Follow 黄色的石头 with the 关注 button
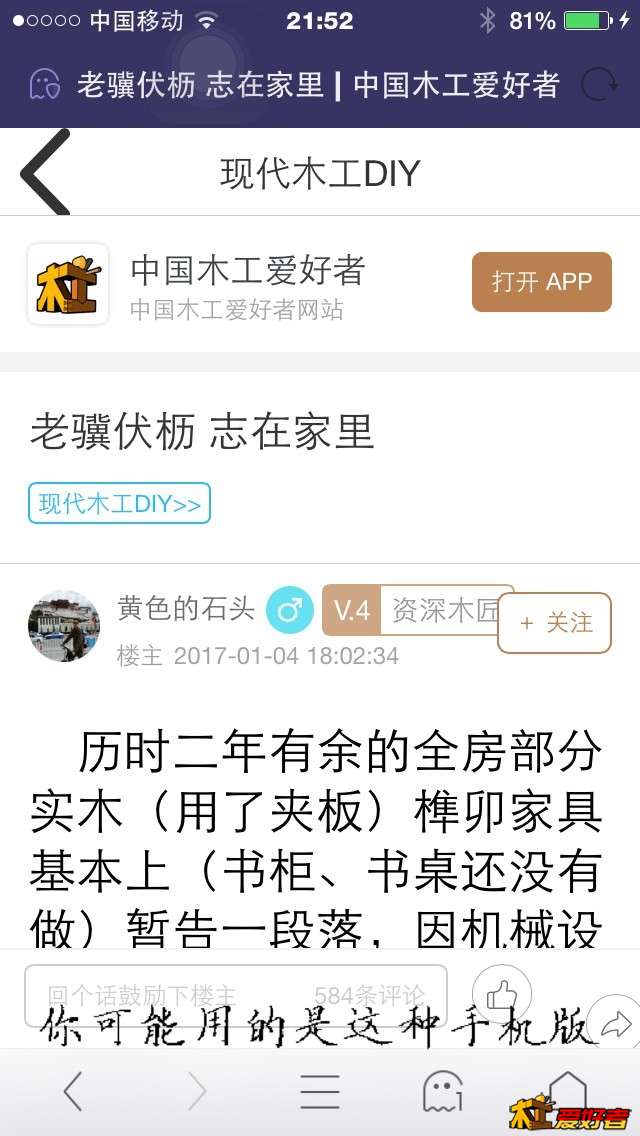Image resolution: width=640 pixels, height=1136 pixels. pyautogui.click(x=554, y=623)
